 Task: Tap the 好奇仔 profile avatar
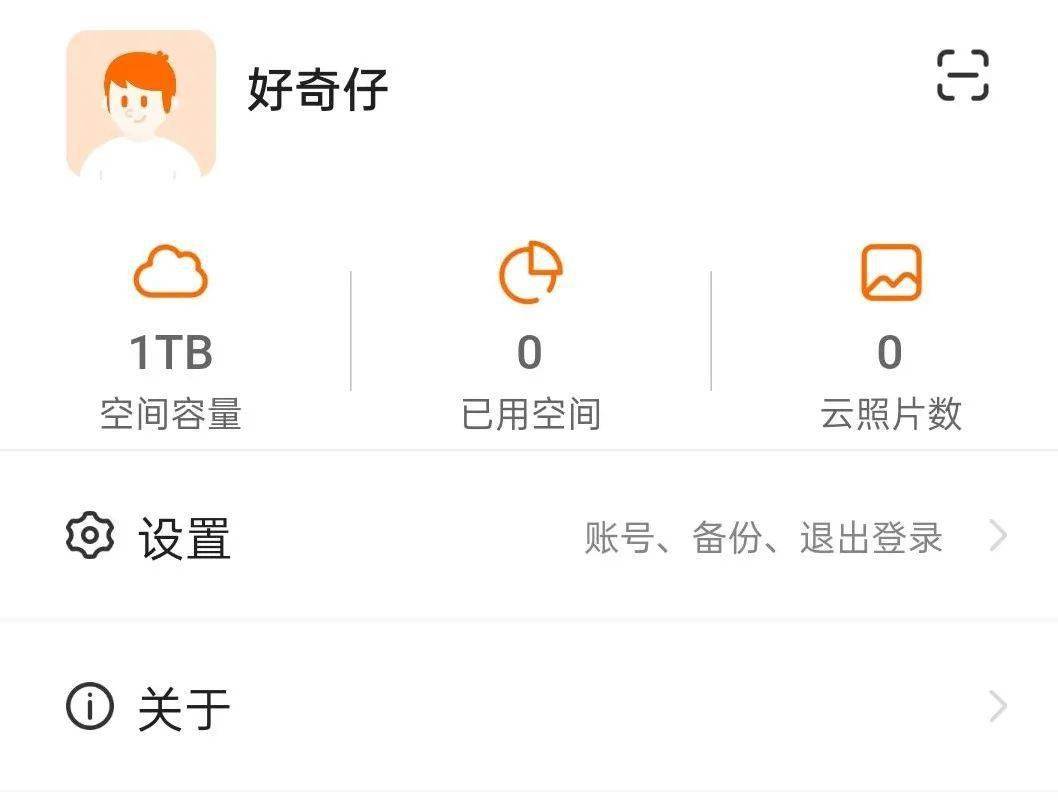141,104
